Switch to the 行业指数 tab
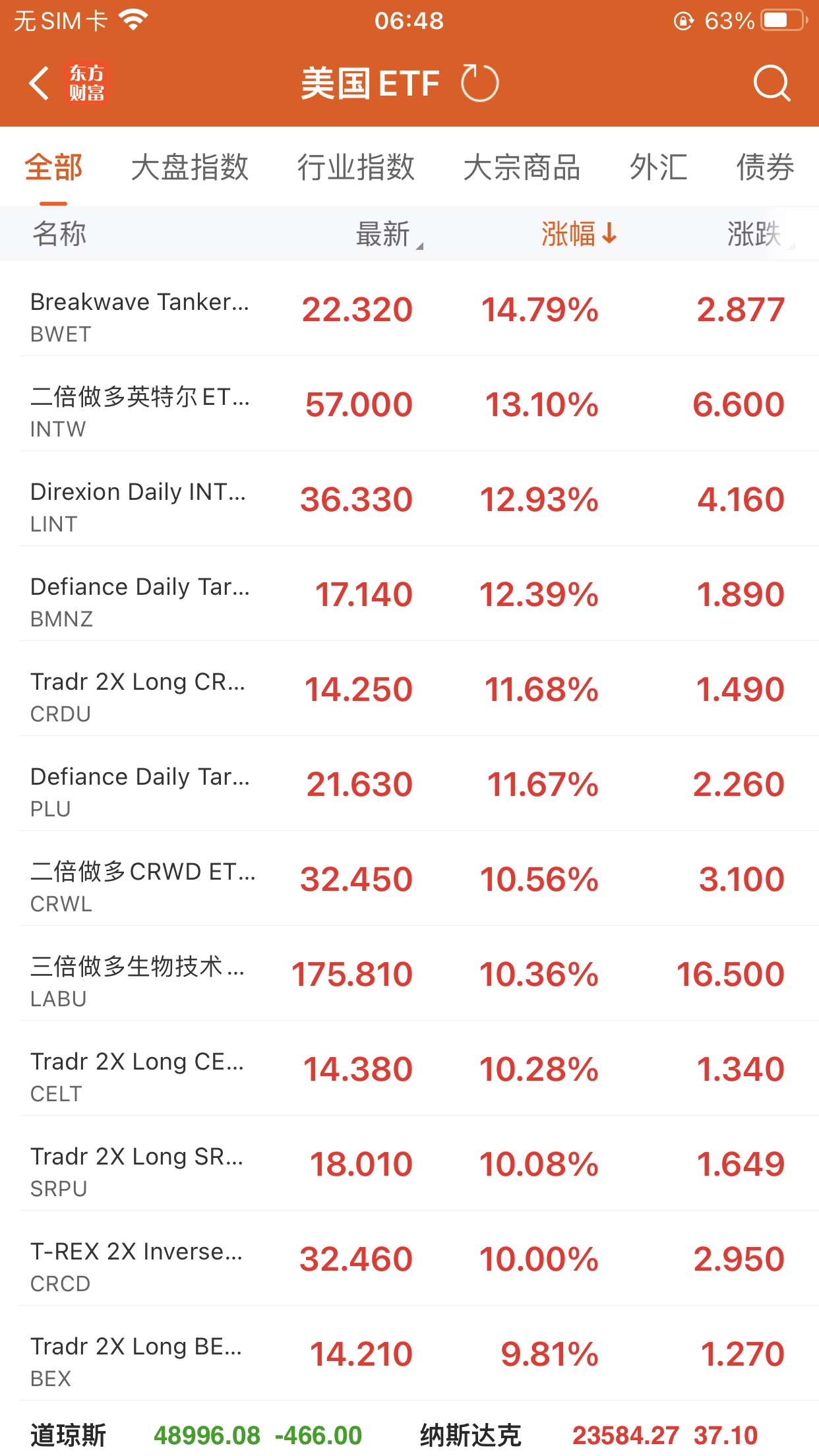819x1456 pixels. point(355,167)
